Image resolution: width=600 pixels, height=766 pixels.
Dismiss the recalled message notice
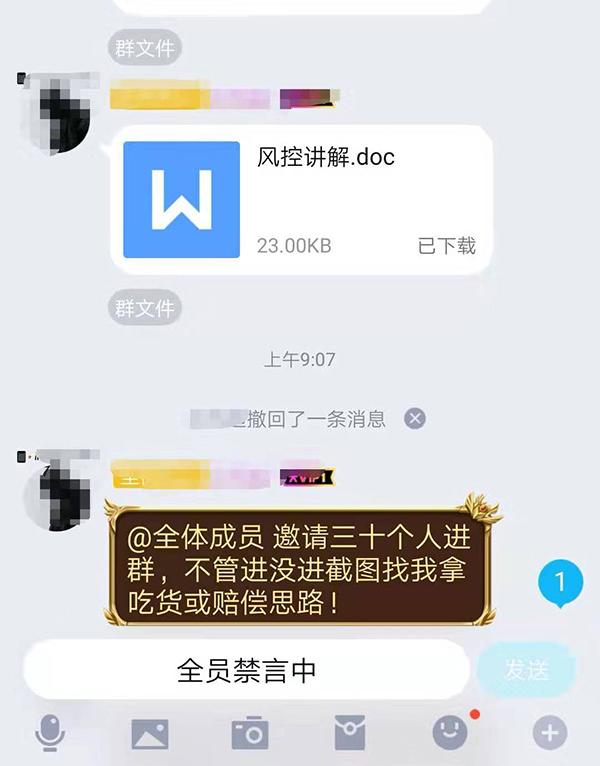[x=415, y=419]
